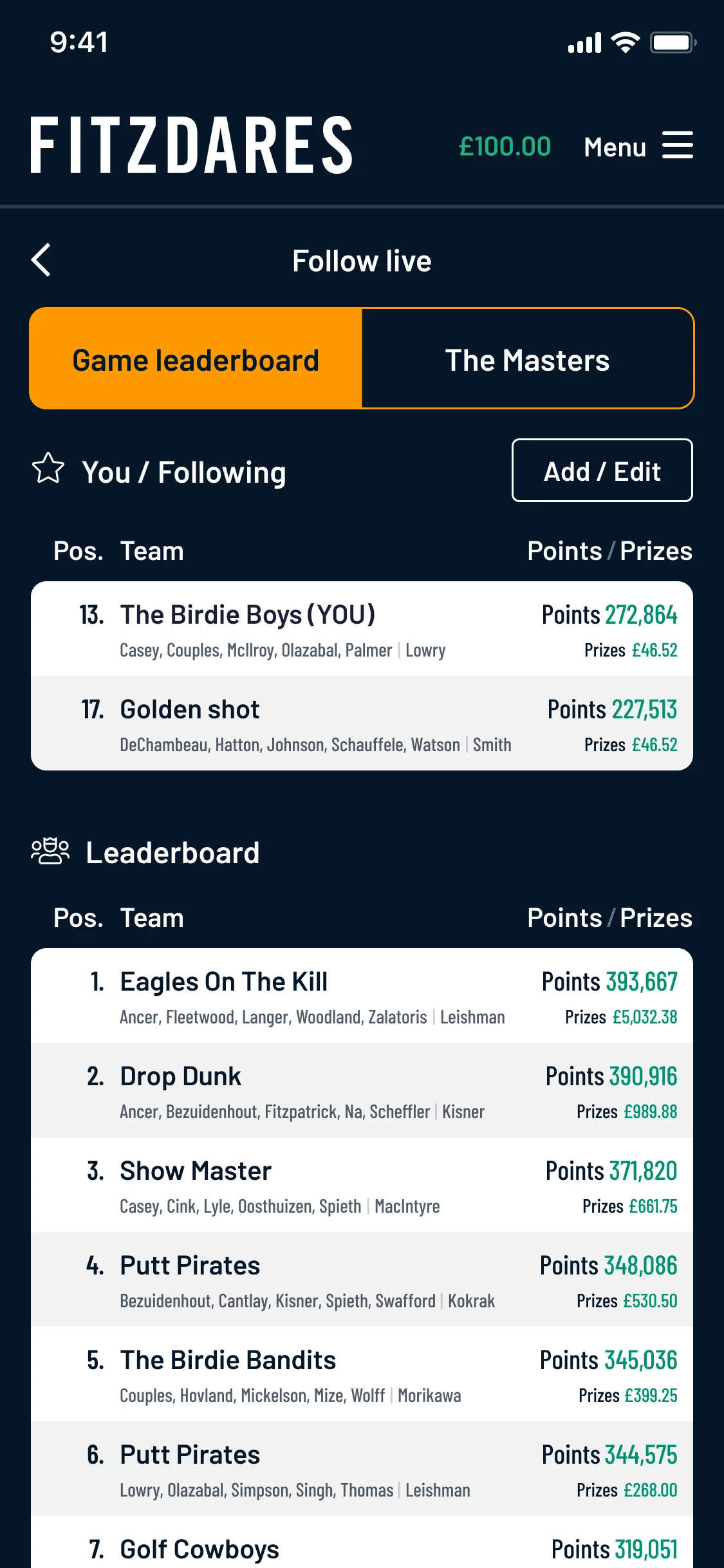Open the Golden shot team row
The width and height of the screenshot is (724, 1568).
362,724
